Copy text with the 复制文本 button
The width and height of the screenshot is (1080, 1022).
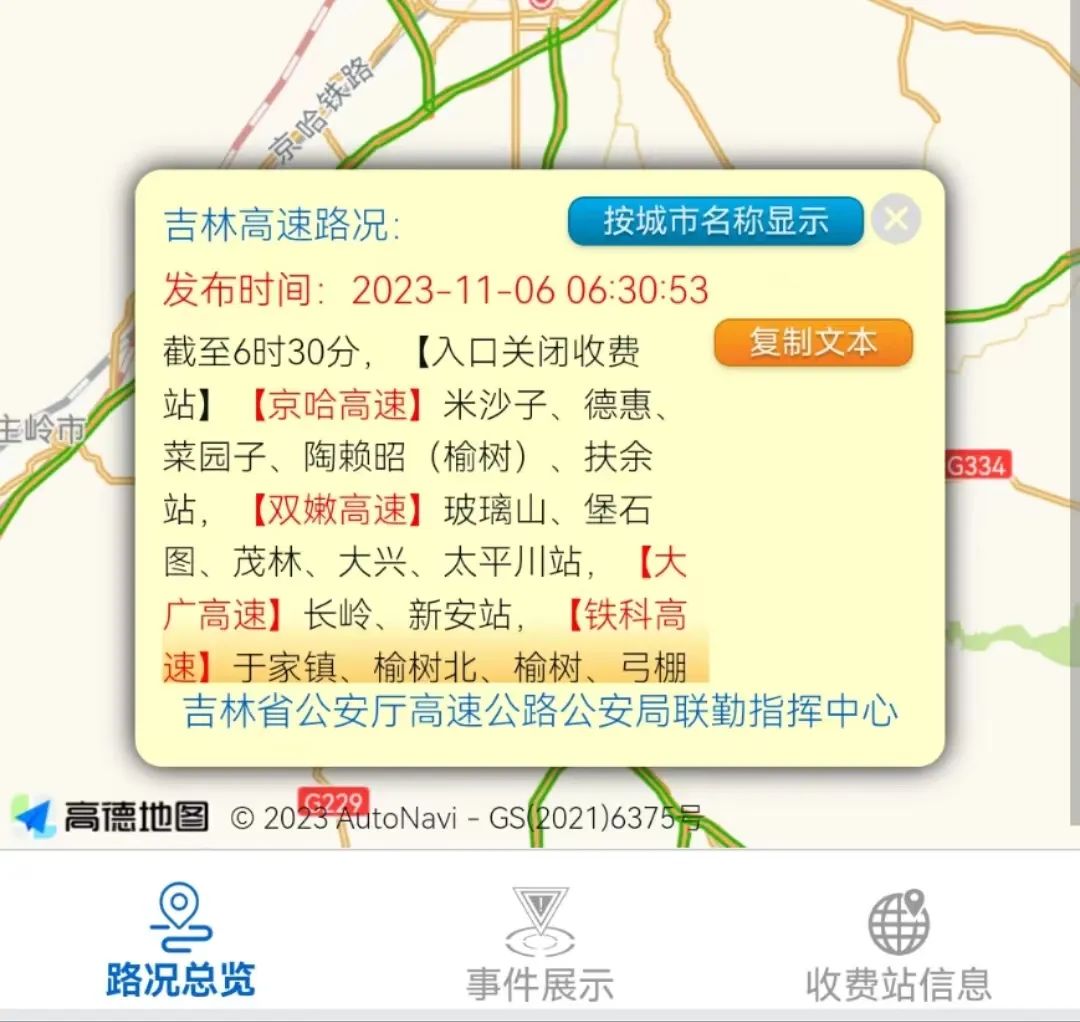point(813,343)
